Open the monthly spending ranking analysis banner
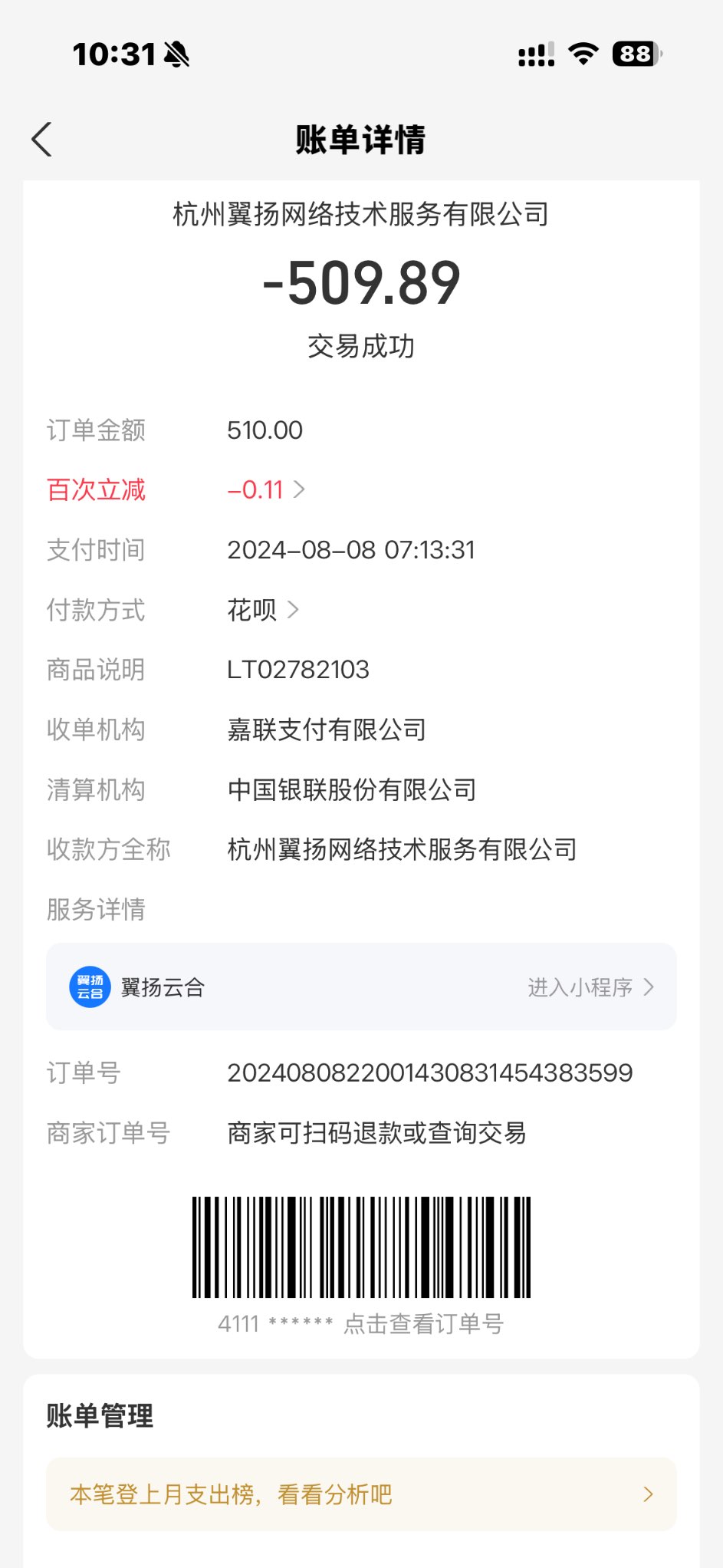 [x=361, y=1494]
